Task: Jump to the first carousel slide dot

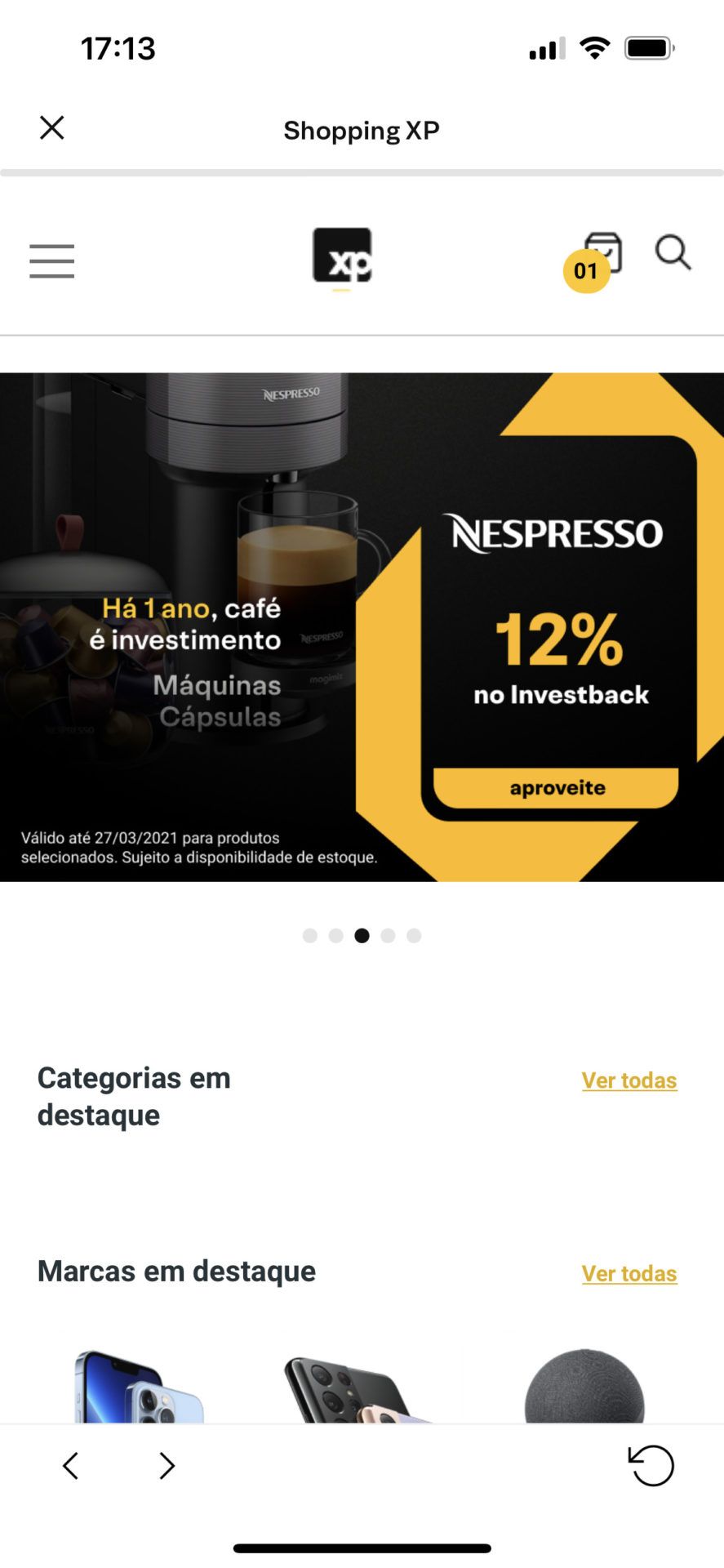Action: 310,936
